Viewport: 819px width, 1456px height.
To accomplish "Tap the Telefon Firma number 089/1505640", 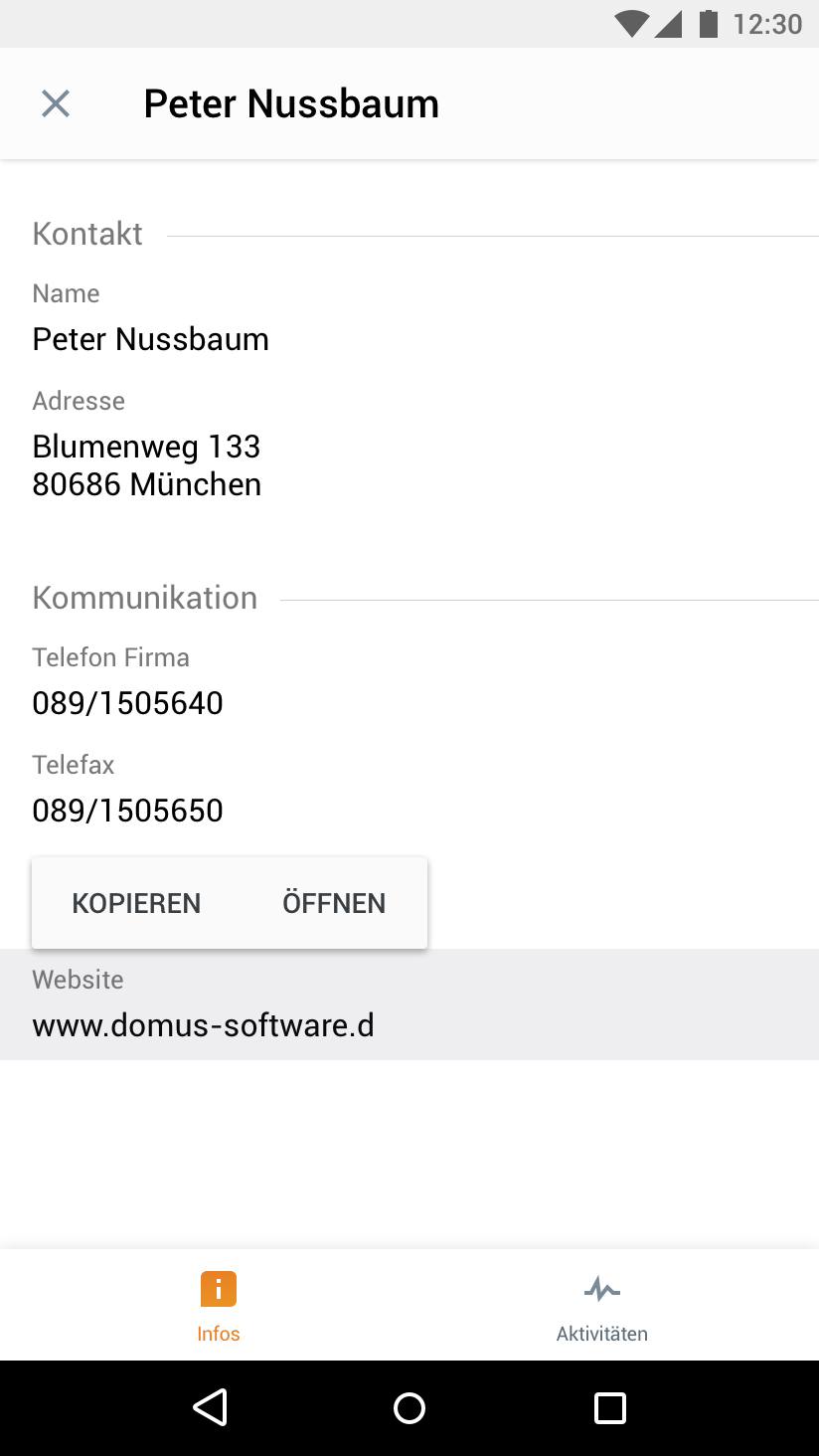I will pos(127,703).
